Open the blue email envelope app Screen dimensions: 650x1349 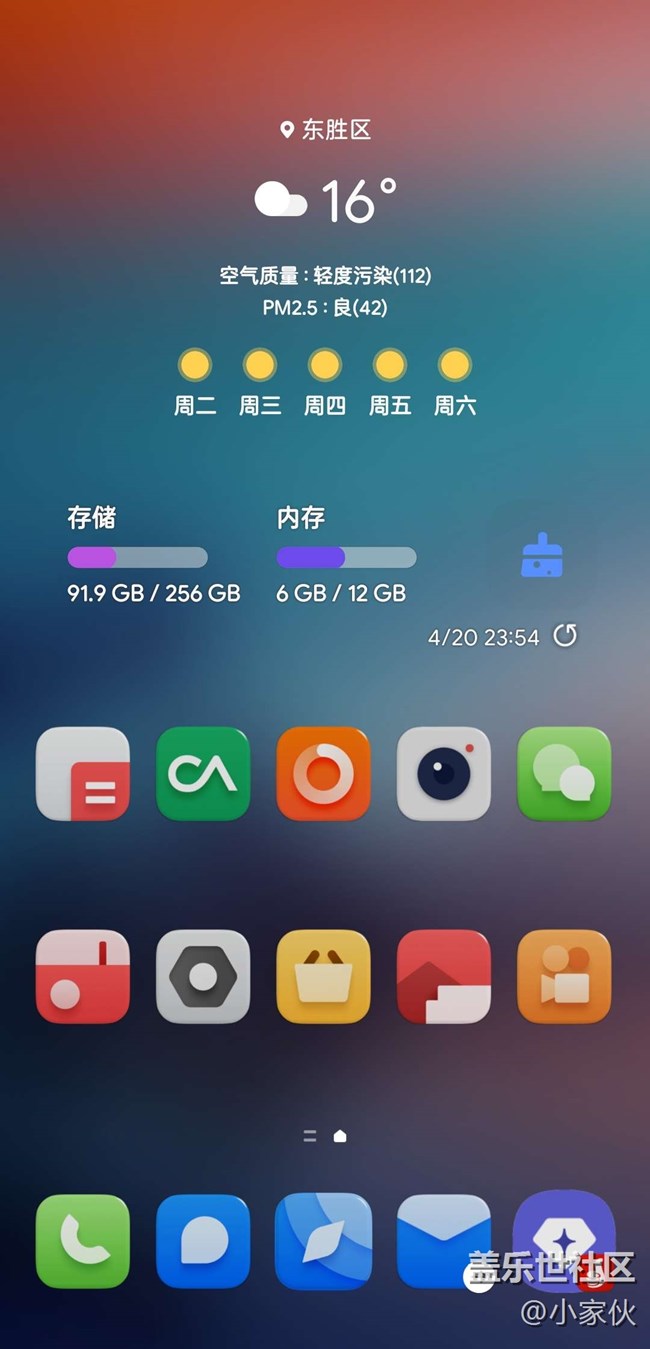[444, 1241]
